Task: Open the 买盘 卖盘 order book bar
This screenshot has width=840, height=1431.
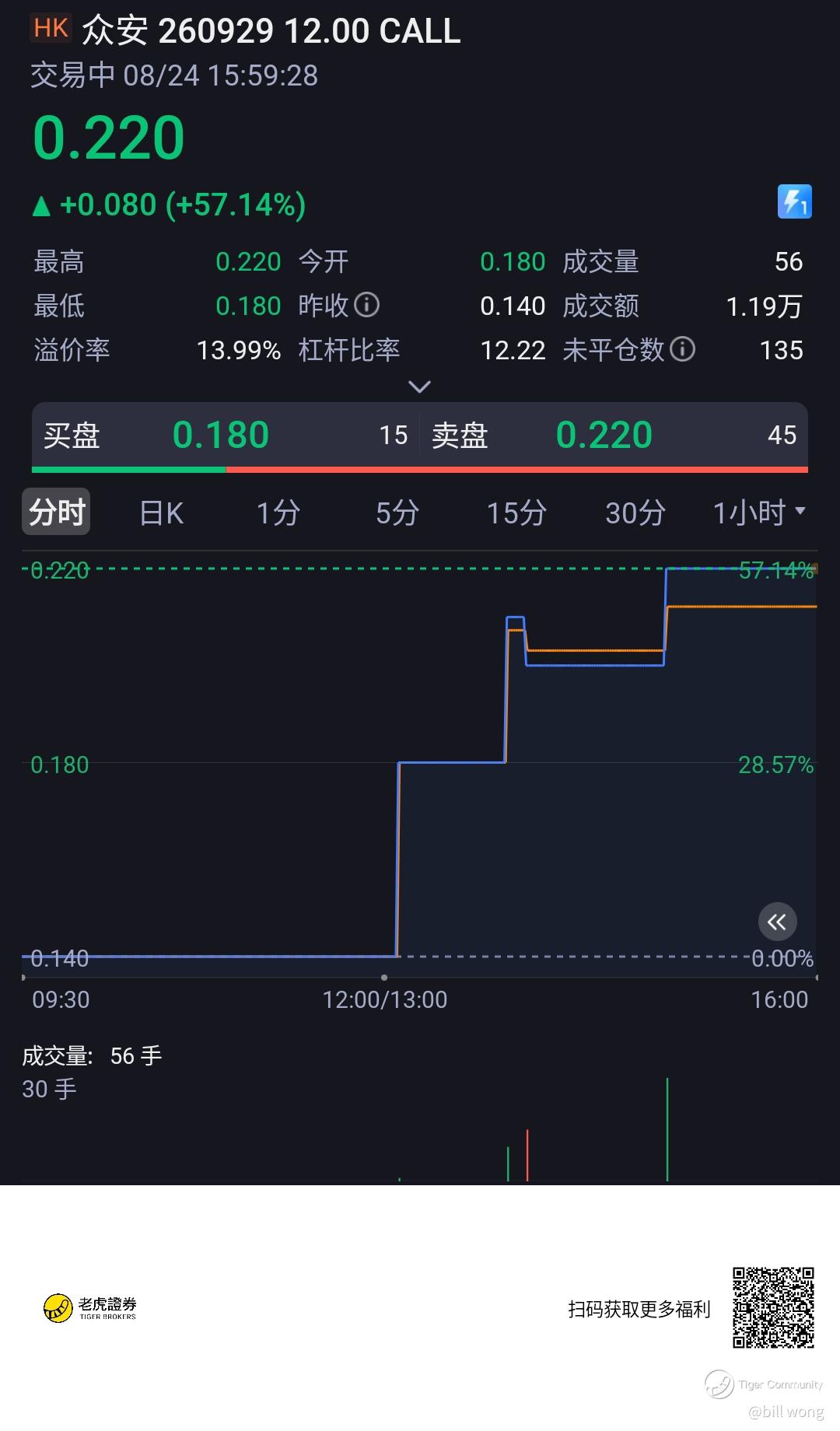Action: (420, 437)
